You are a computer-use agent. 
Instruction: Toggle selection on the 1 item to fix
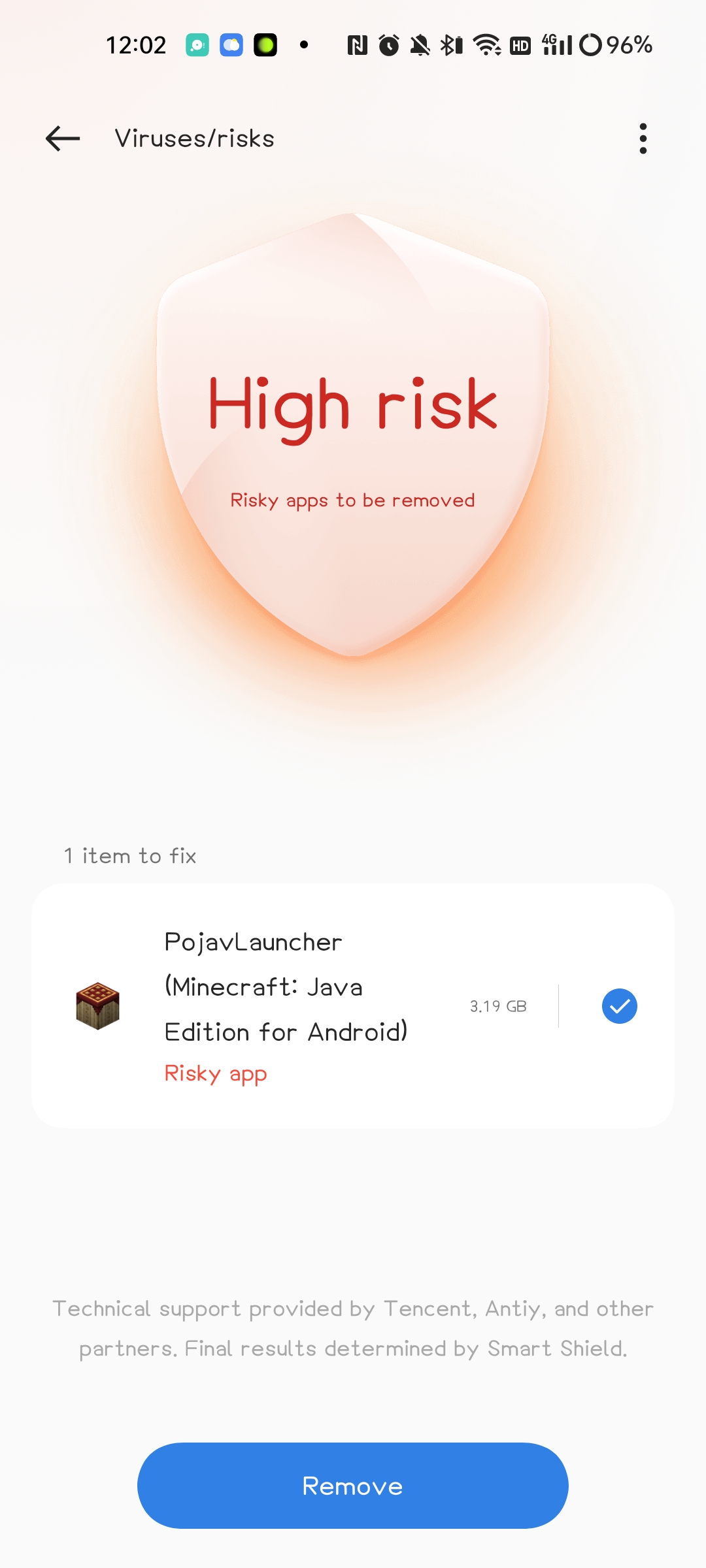(619, 1006)
